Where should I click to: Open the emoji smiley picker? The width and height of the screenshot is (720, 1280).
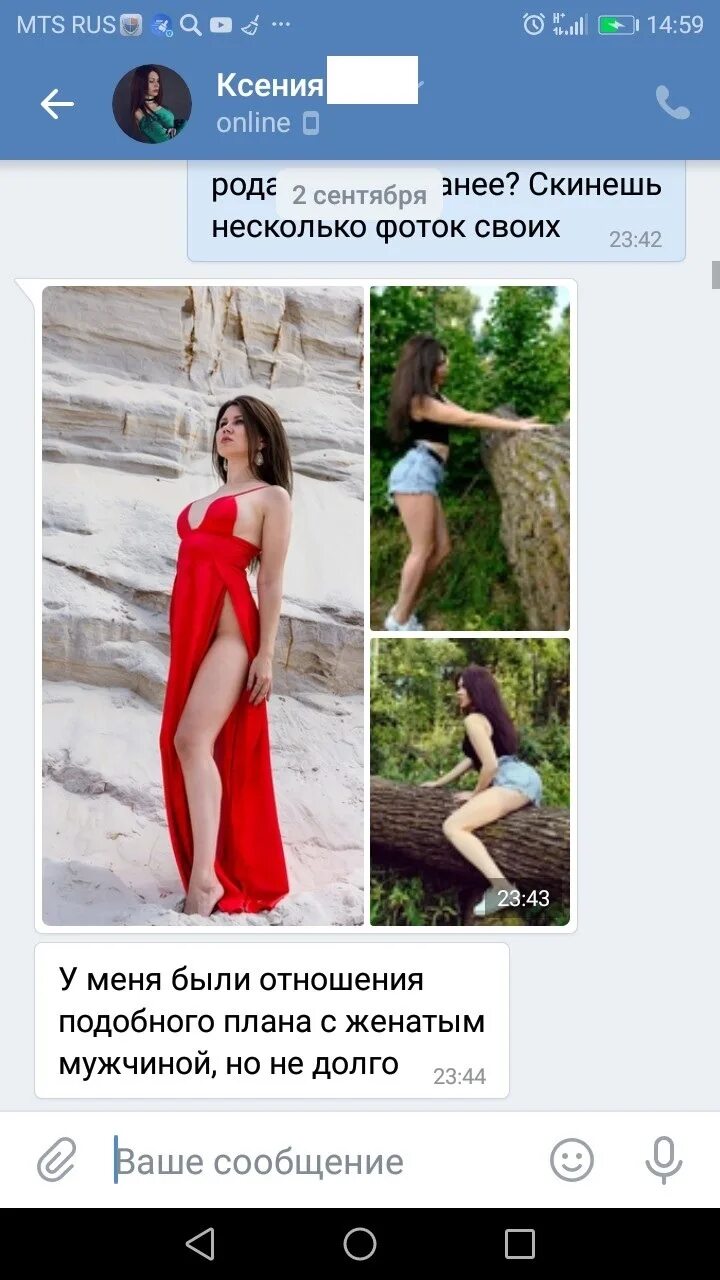pos(572,1161)
